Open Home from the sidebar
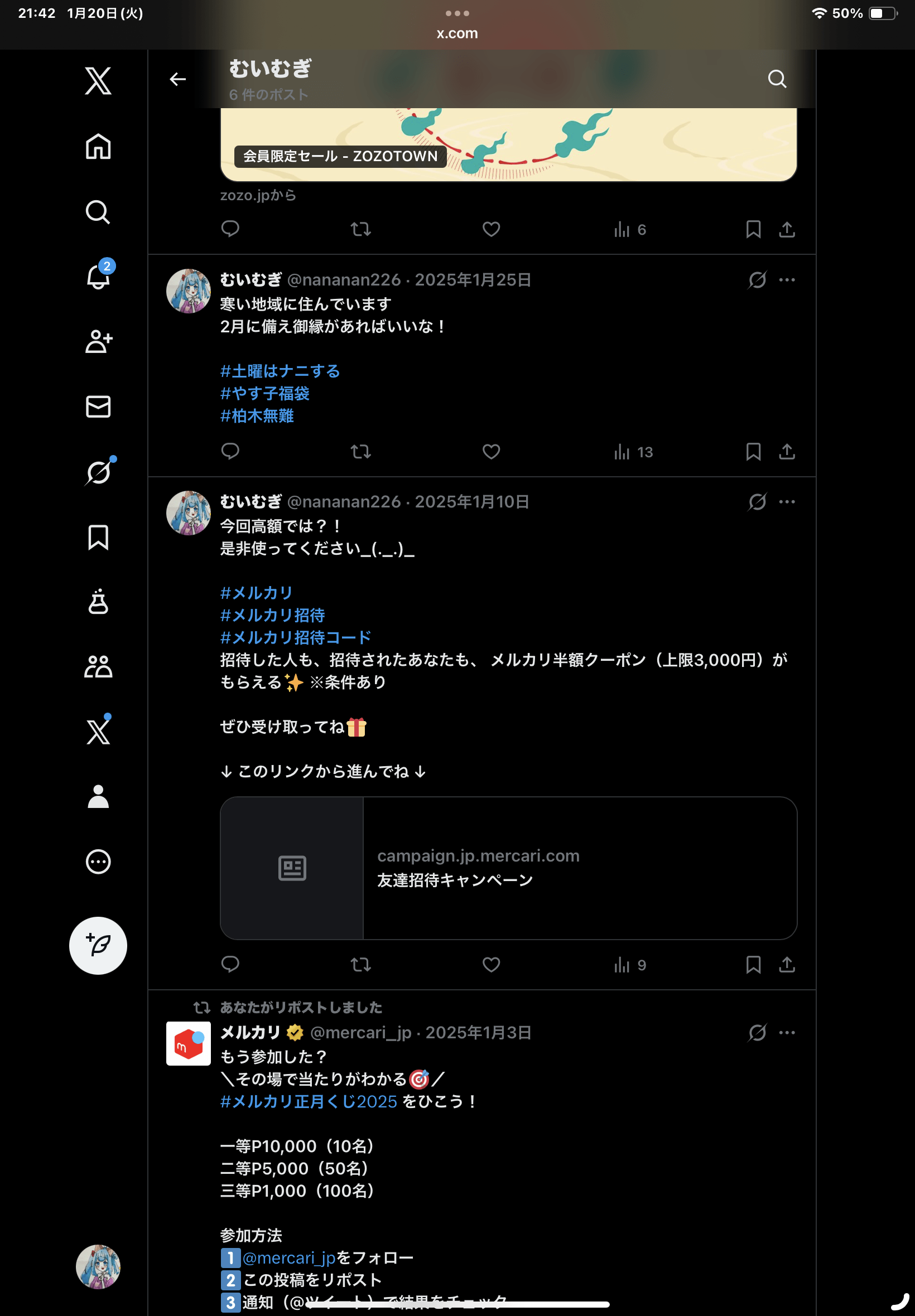The height and width of the screenshot is (1316, 915). (98, 147)
